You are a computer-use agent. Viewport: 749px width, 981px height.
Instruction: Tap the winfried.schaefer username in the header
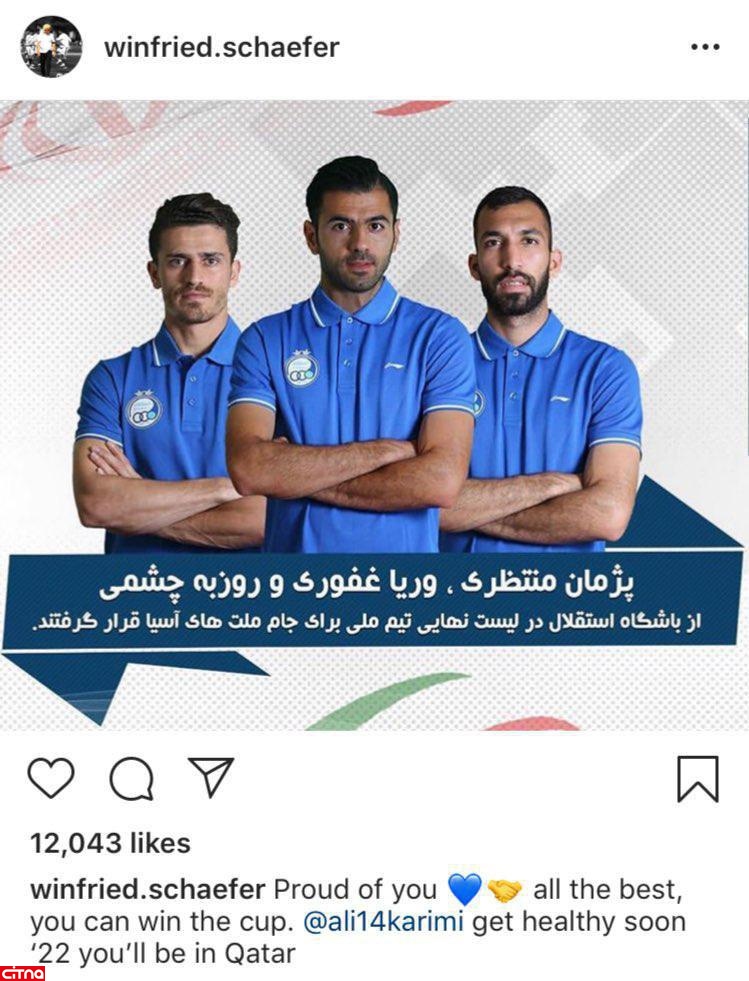coord(221,47)
